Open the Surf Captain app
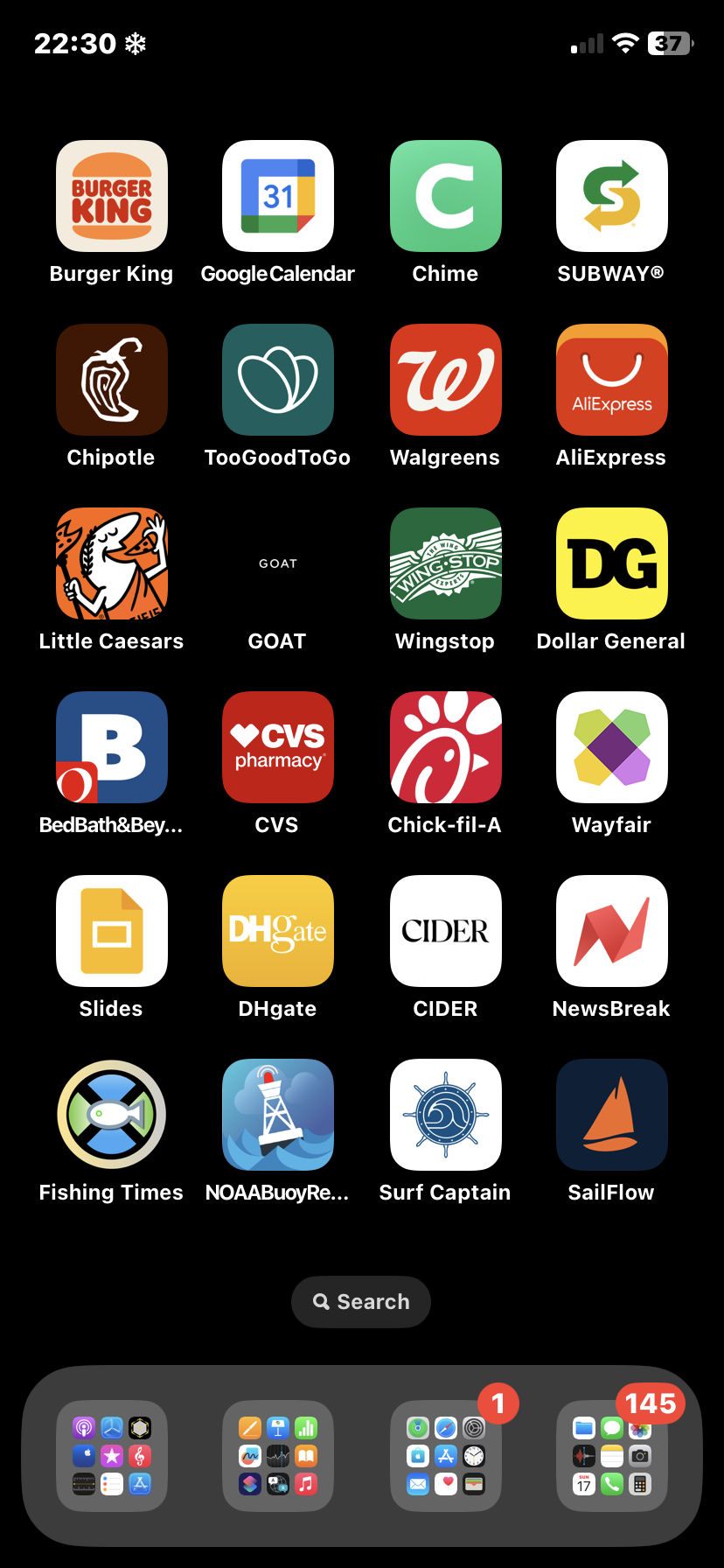724x1568 pixels. 446,1115
